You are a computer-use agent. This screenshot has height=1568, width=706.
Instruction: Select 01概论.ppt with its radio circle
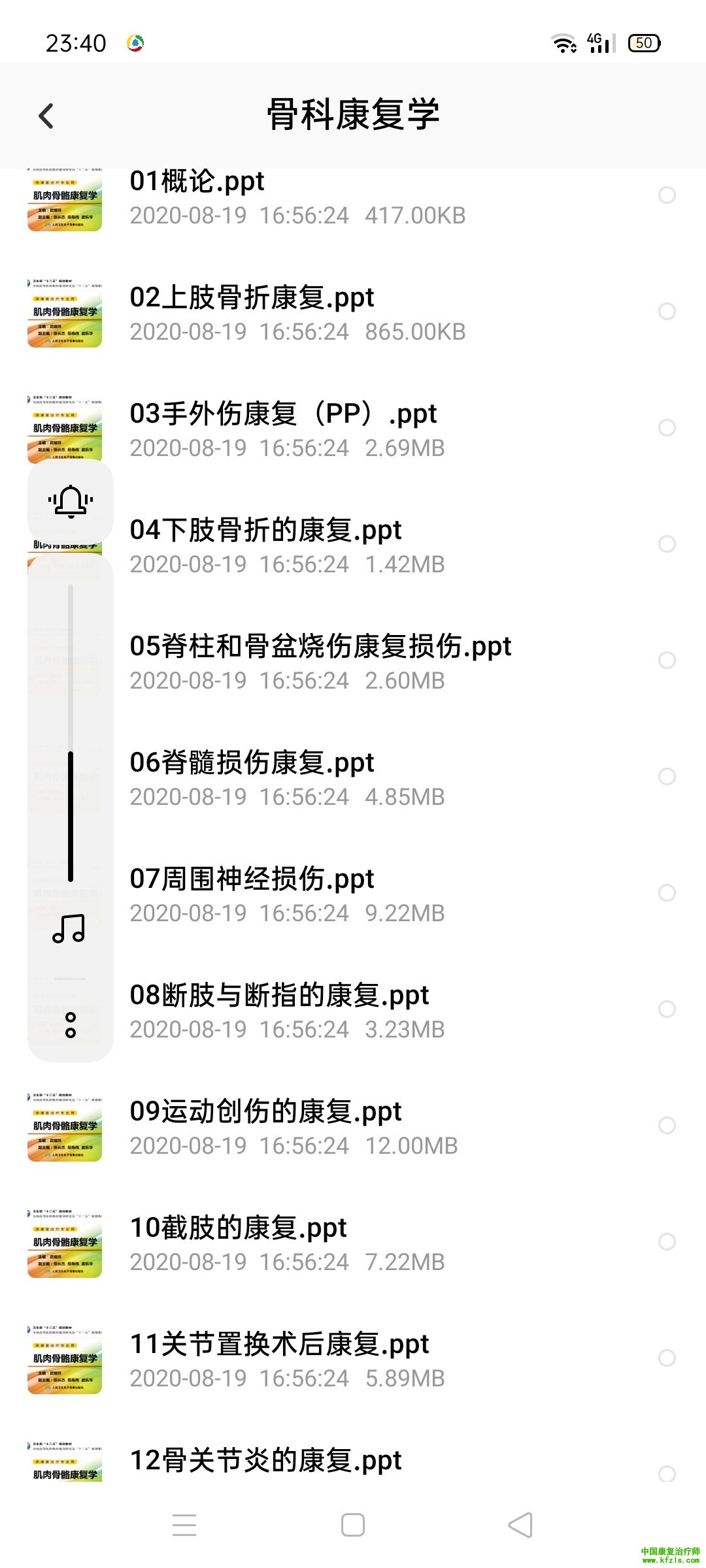[x=667, y=195]
